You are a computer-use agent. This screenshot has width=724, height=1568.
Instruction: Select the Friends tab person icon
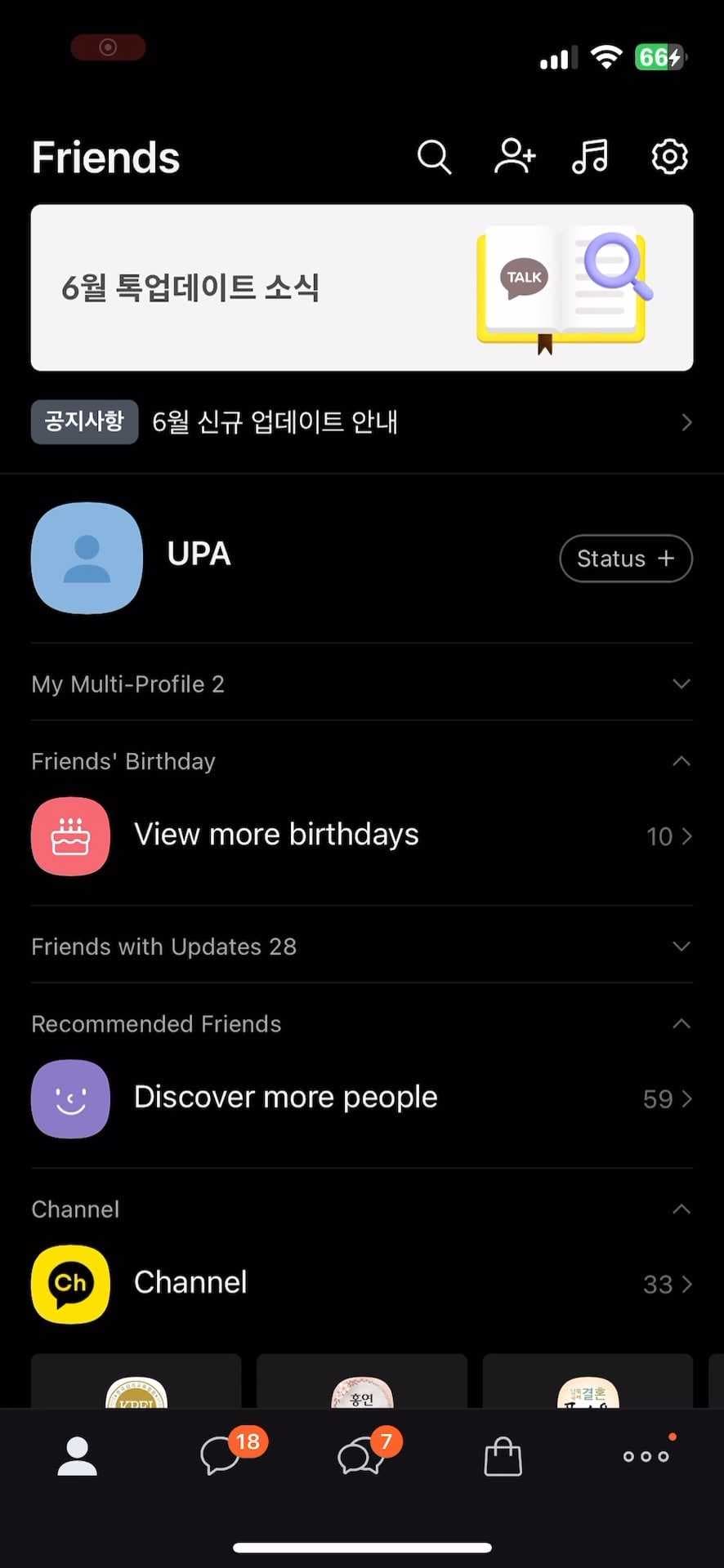coord(78,1456)
